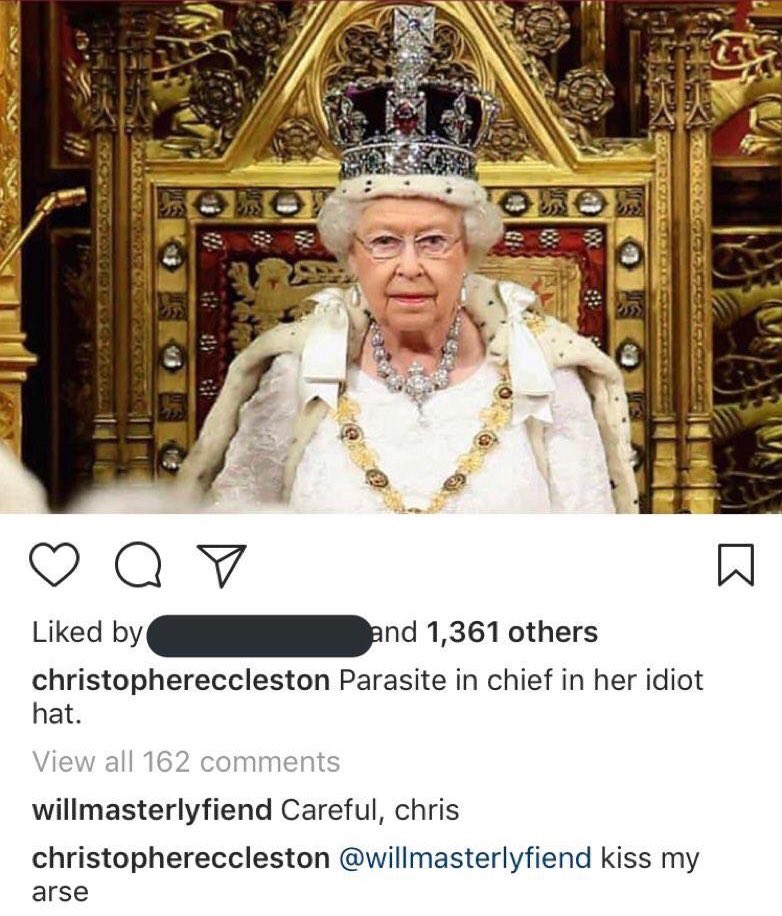The height and width of the screenshot is (916, 782).
Task: Open christophereccleston's profile from the caption
Action: point(181,681)
